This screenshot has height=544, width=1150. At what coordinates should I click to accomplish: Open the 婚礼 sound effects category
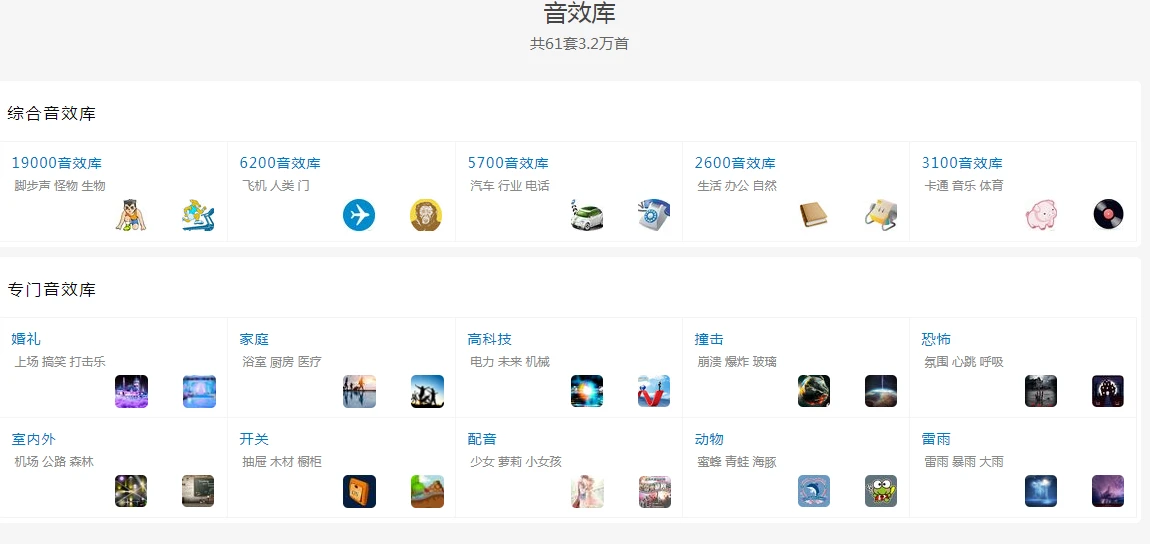click(x=26, y=339)
